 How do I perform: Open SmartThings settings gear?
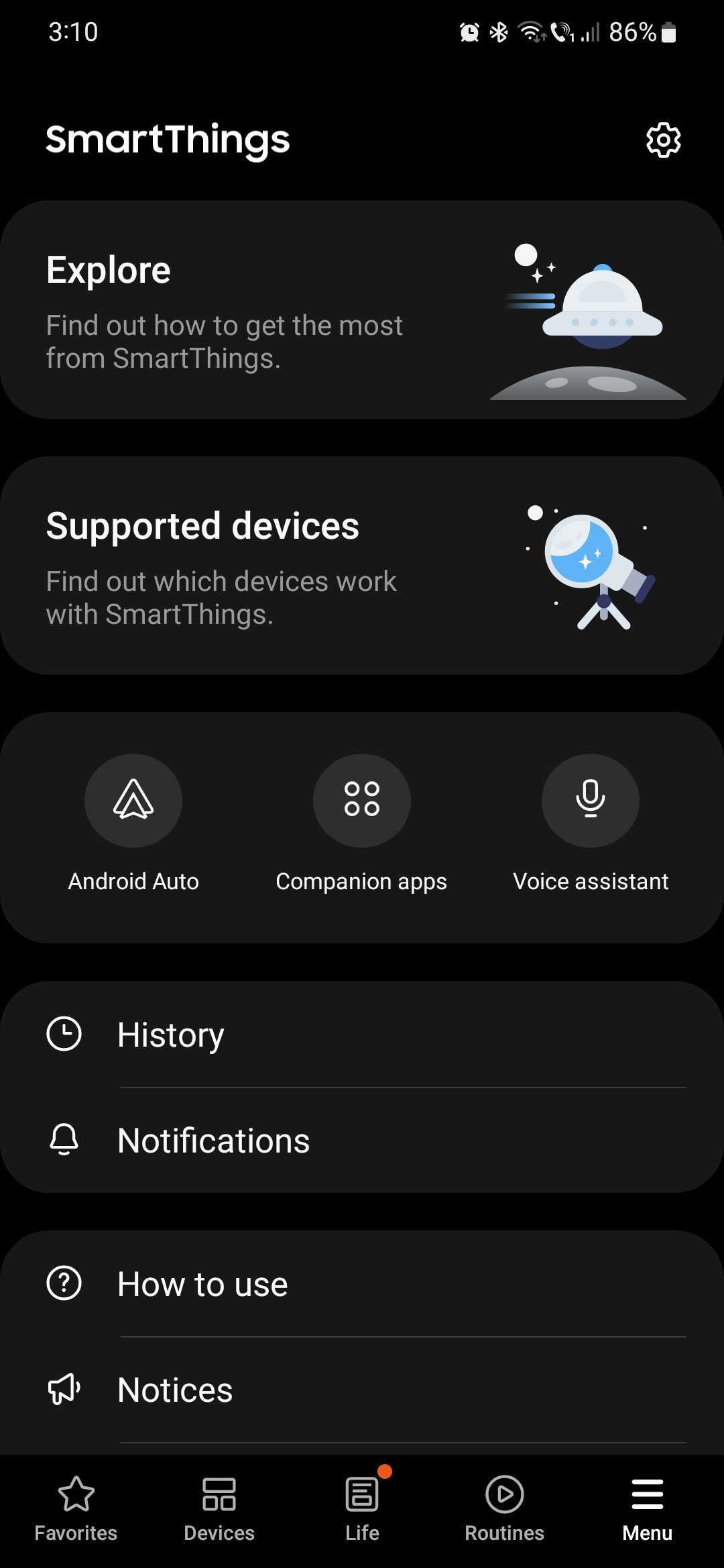(663, 140)
